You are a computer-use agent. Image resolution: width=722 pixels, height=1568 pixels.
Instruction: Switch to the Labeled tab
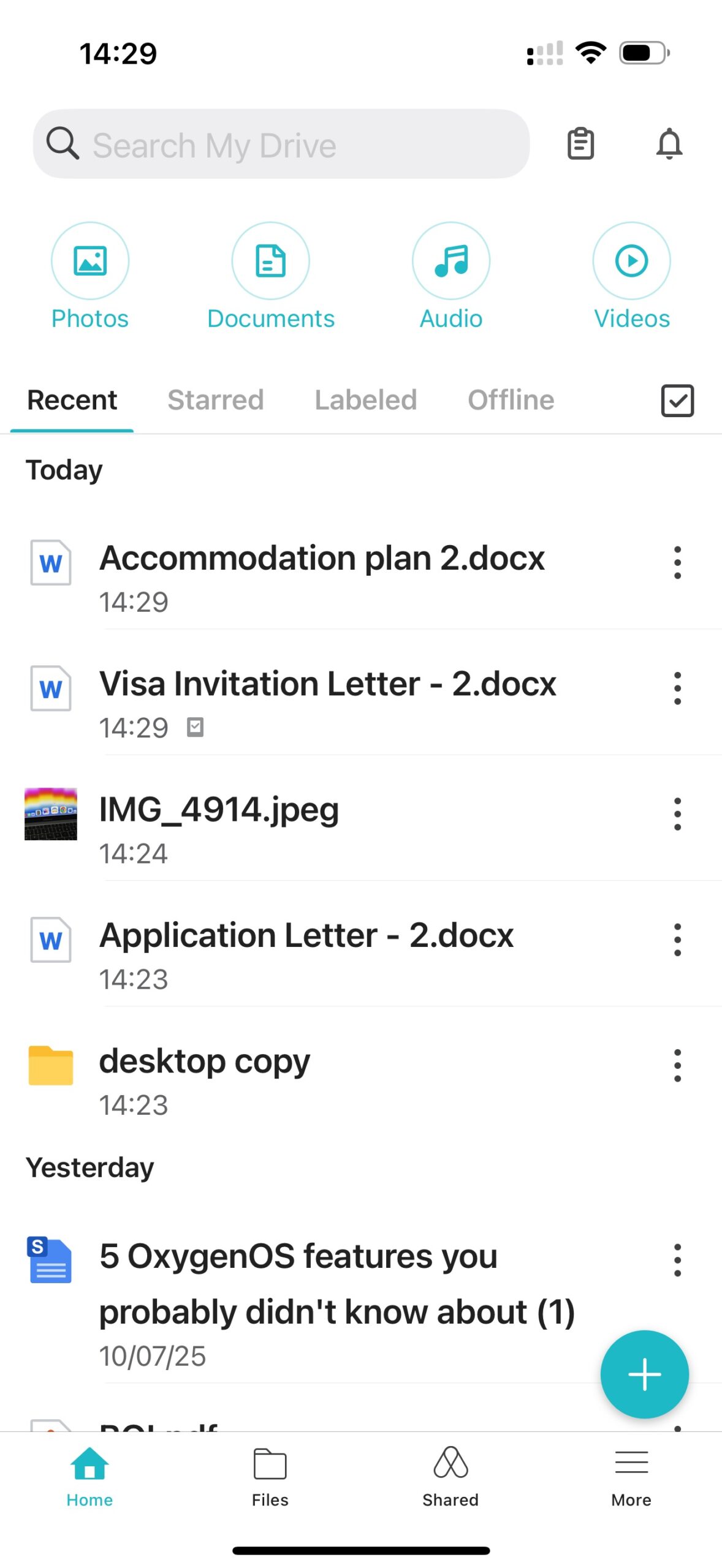[365, 400]
